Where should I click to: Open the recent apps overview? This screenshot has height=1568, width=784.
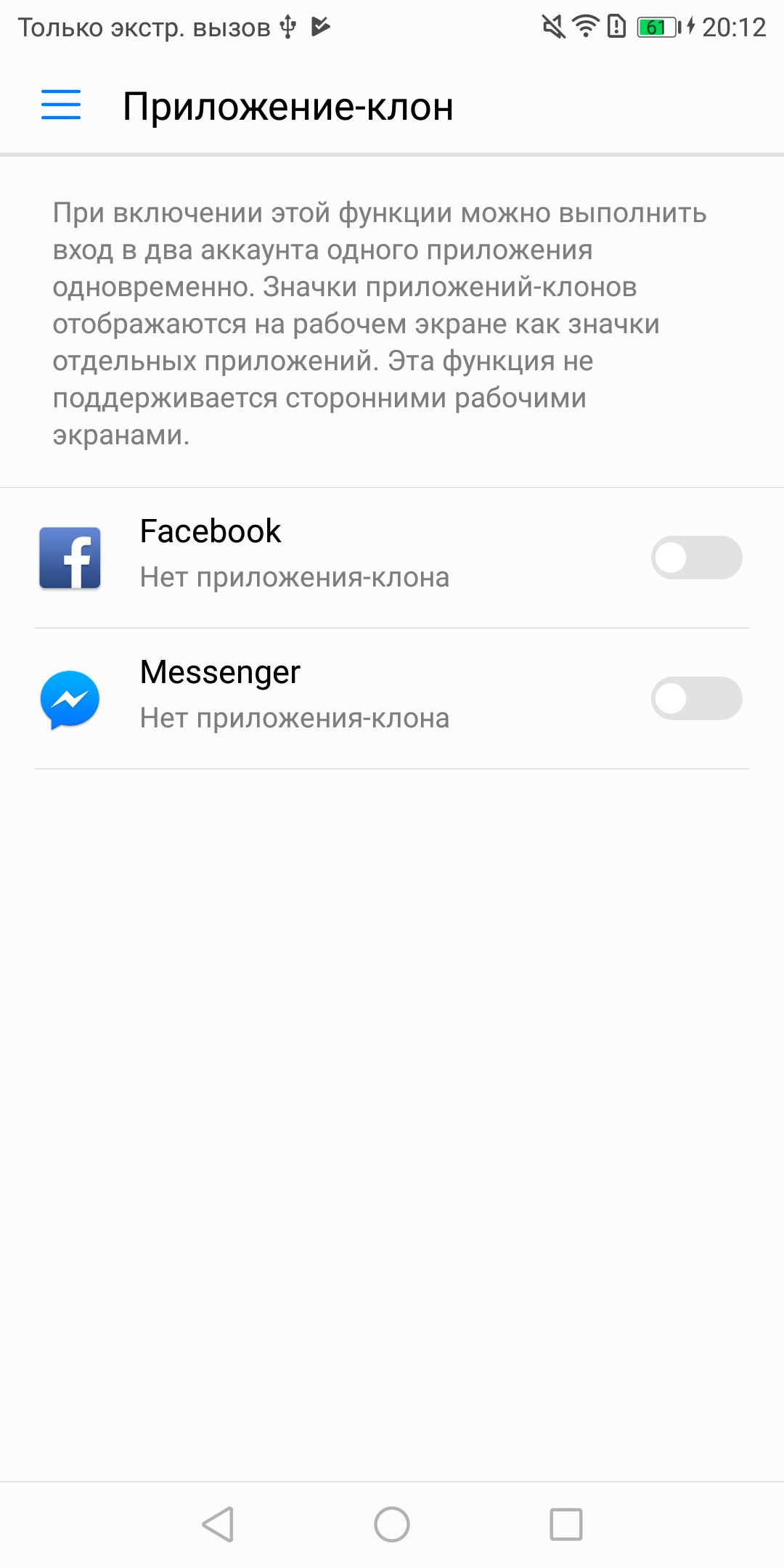point(566,1524)
